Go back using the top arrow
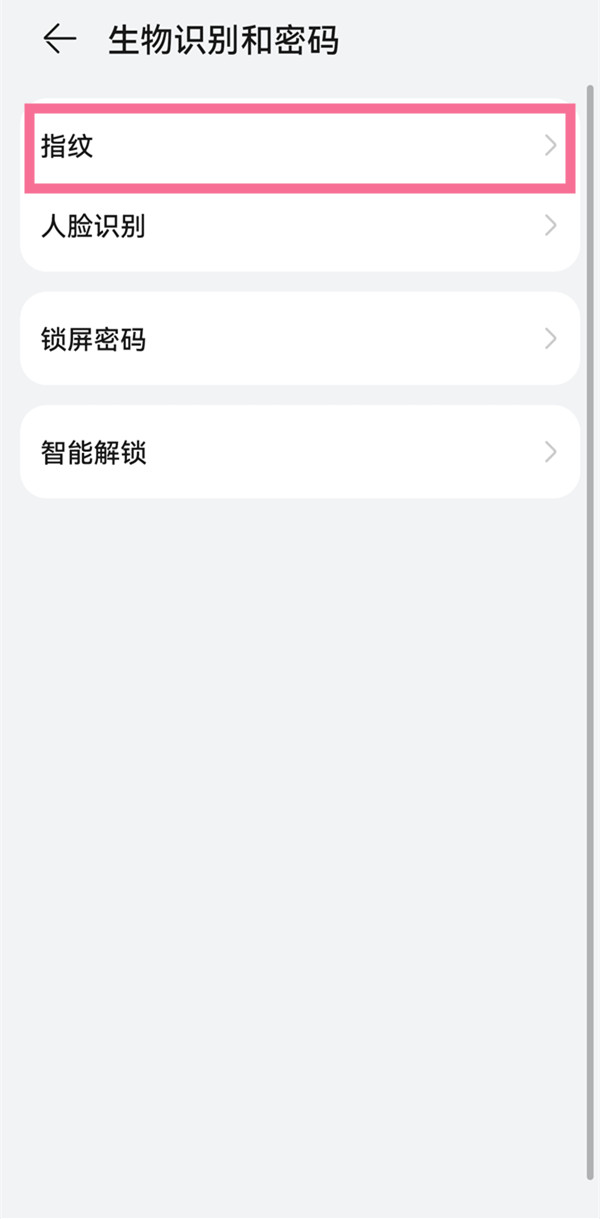 (60, 40)
